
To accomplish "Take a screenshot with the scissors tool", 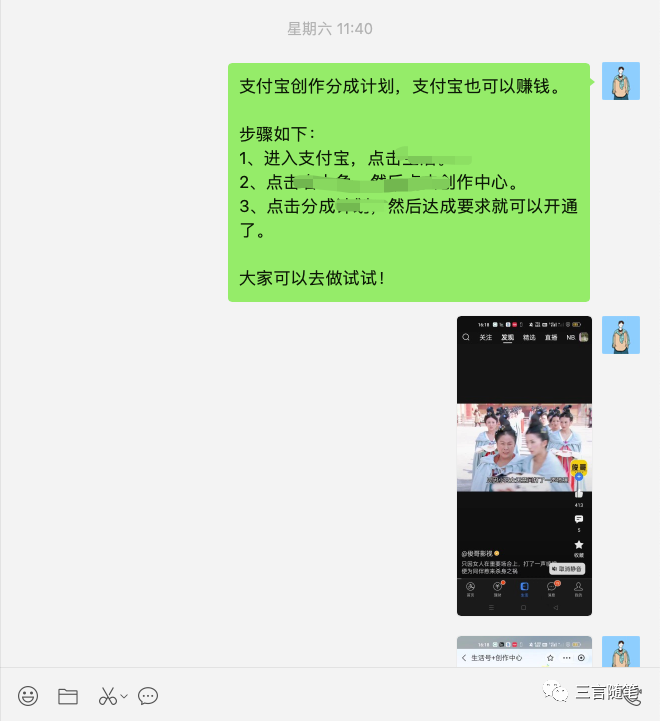I will pyautogui.click(x=107, y=696).
